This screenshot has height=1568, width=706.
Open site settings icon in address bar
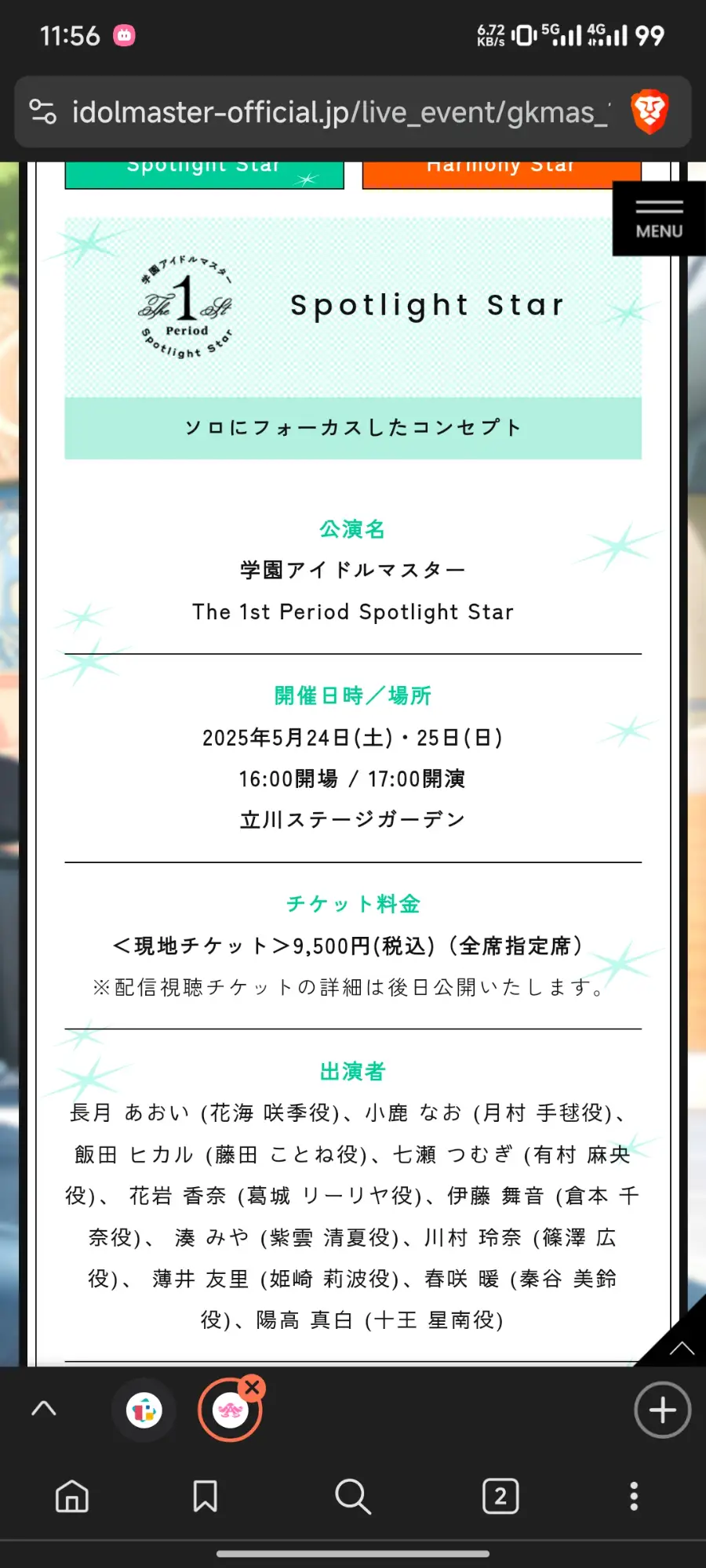[x=43, y=112]
